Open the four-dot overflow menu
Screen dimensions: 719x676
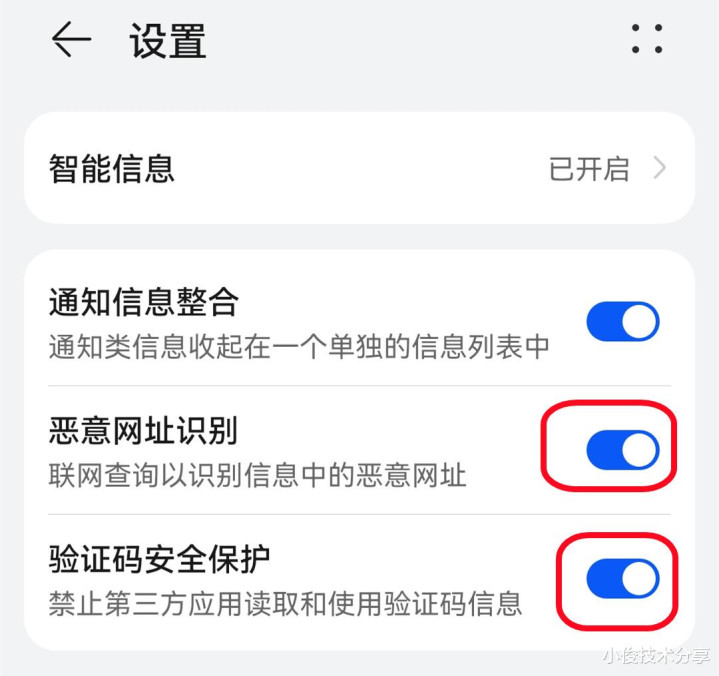pos(647,39)
